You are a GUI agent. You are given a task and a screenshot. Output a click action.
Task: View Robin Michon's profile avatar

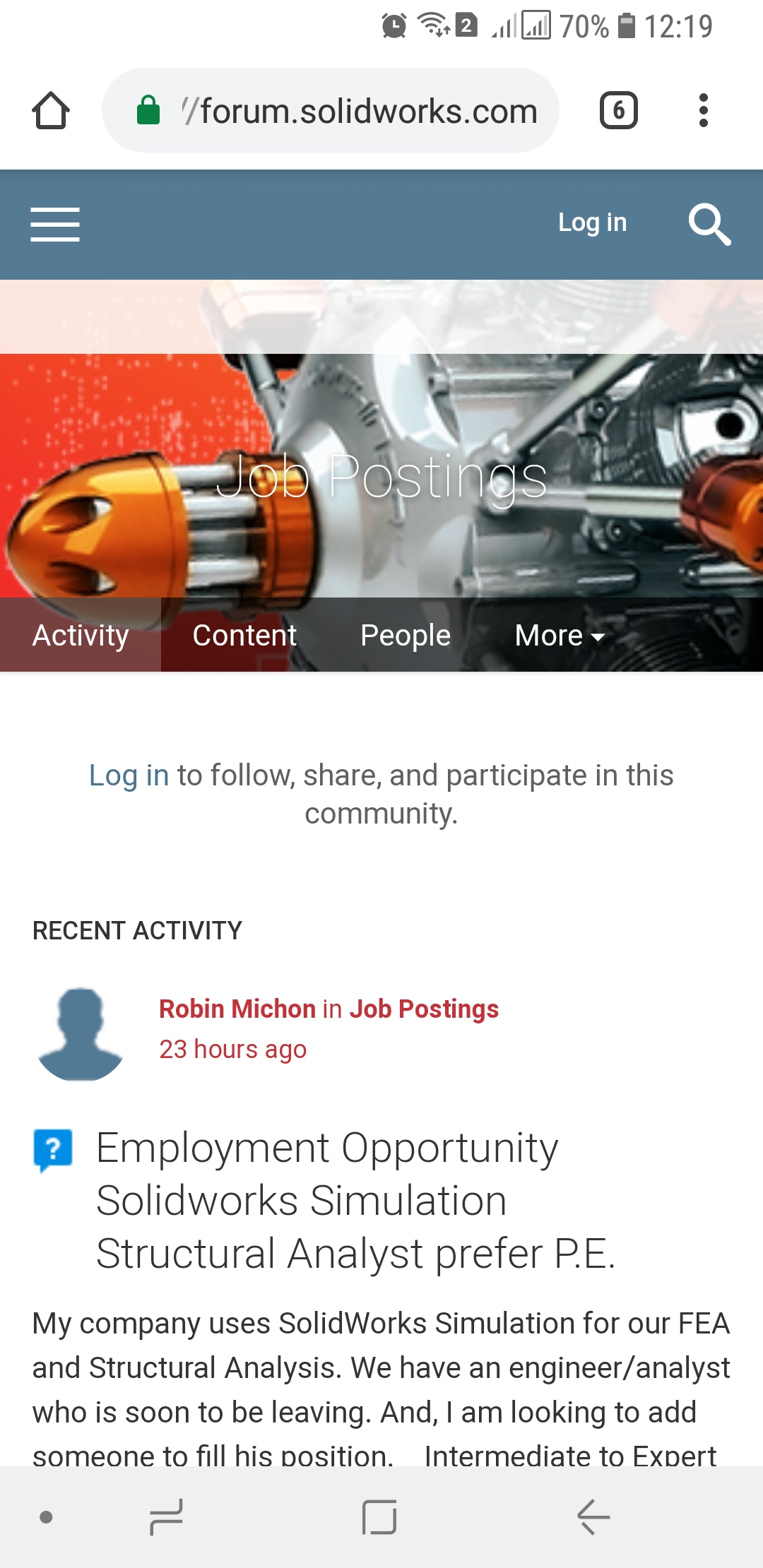pyautogui.click(x=81, y=1033)
